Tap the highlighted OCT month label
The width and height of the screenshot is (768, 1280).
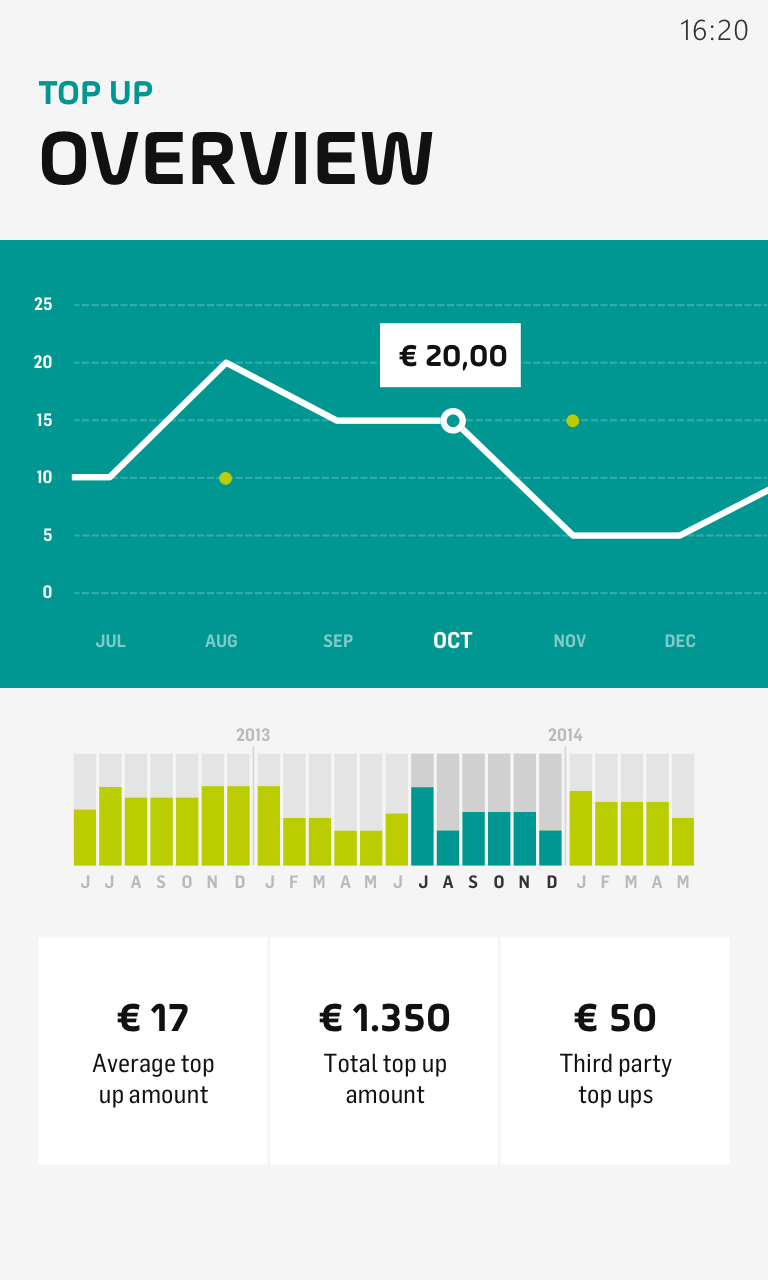[452, 641]
